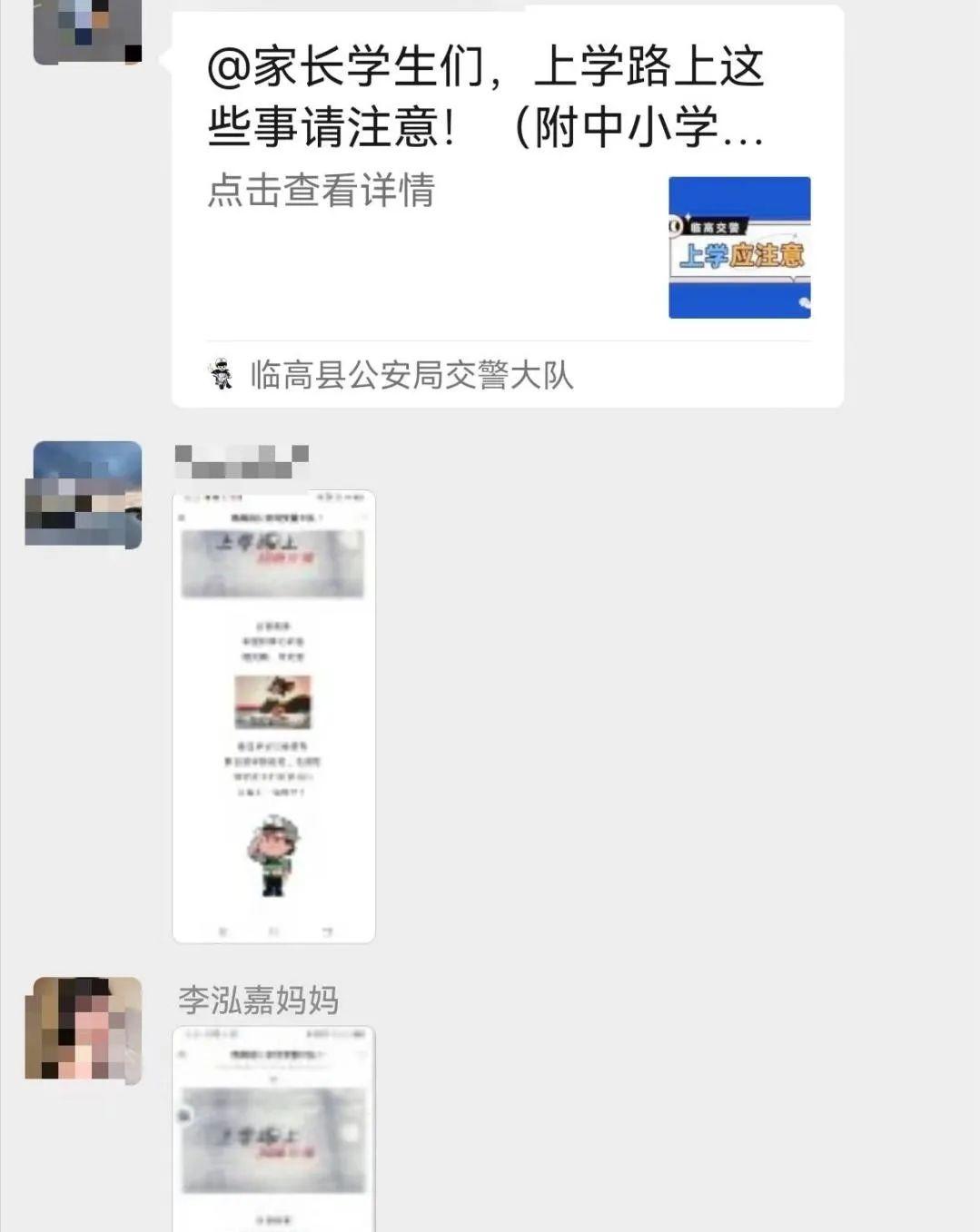This screenshot has height=1232, width=980.
Task: Tap the blue 上学应注意 article cover image
Action: (740, 247)
